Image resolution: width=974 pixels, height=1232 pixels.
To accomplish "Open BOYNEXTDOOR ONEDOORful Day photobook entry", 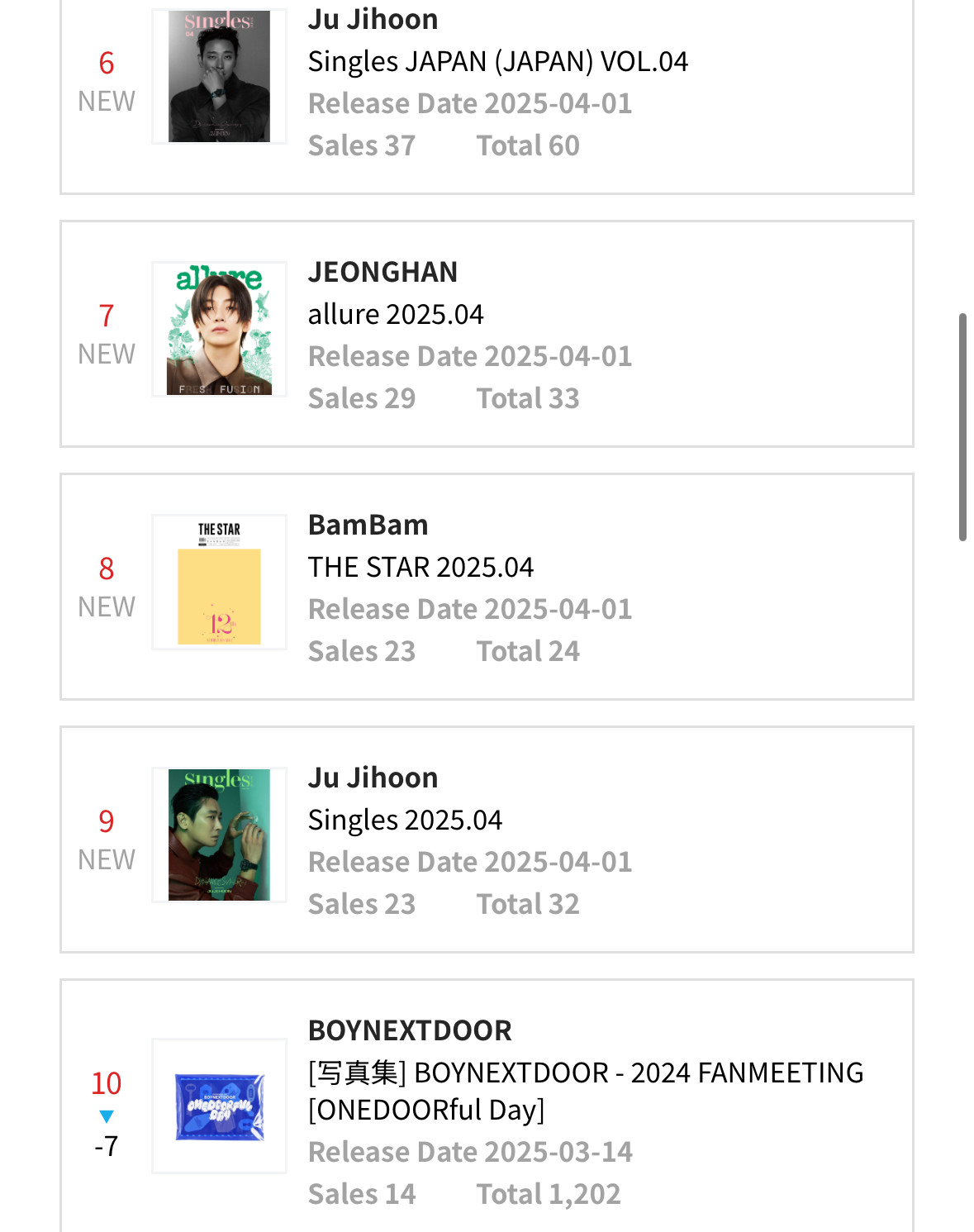I will 487,1106.
